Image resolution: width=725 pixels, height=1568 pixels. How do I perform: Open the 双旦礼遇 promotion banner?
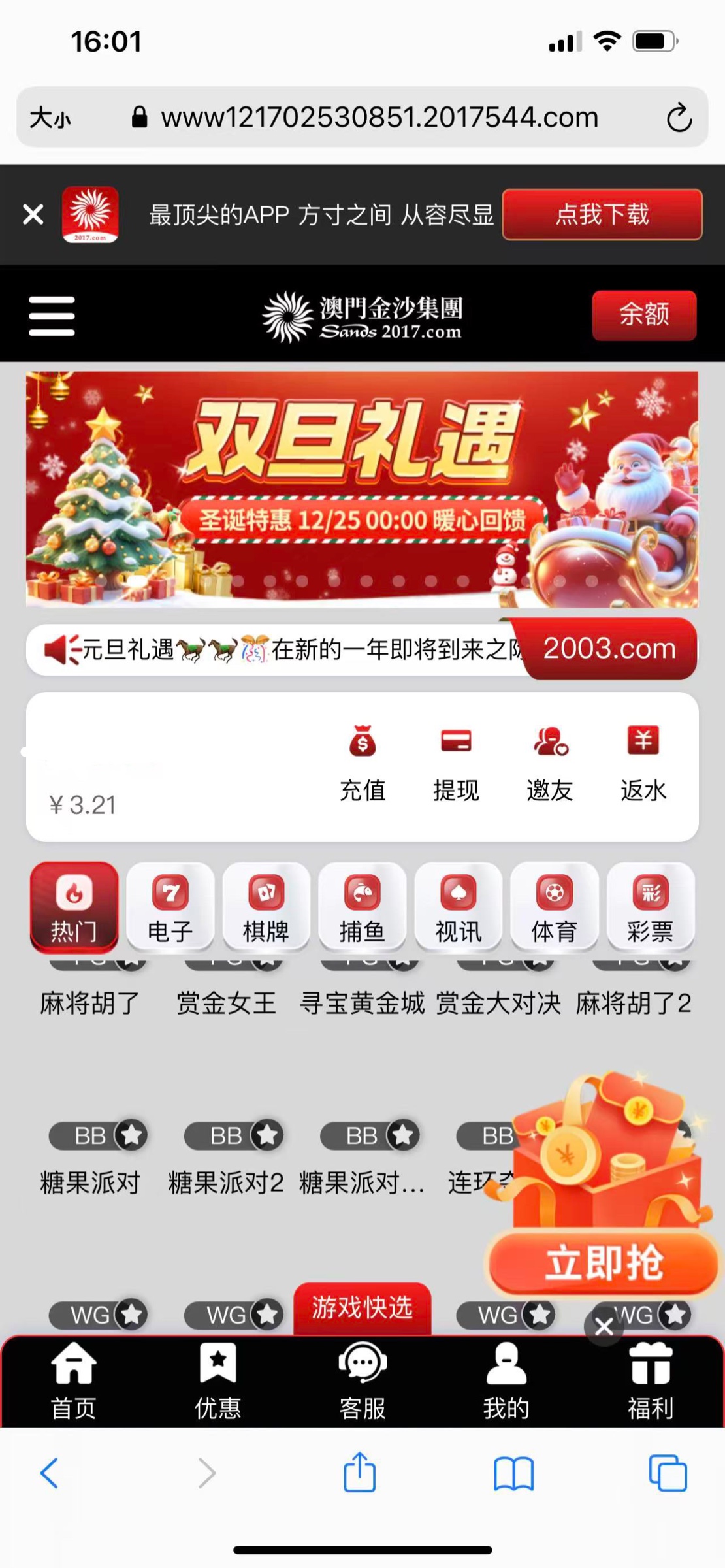pos(362,489)
